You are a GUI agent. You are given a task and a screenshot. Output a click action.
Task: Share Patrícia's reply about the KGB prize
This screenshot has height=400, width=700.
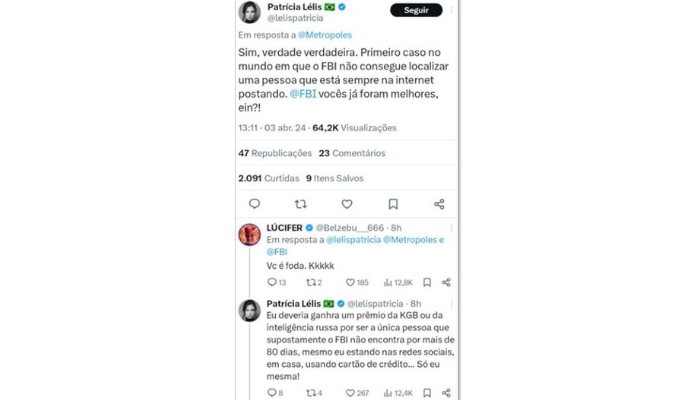click(446, 393)
